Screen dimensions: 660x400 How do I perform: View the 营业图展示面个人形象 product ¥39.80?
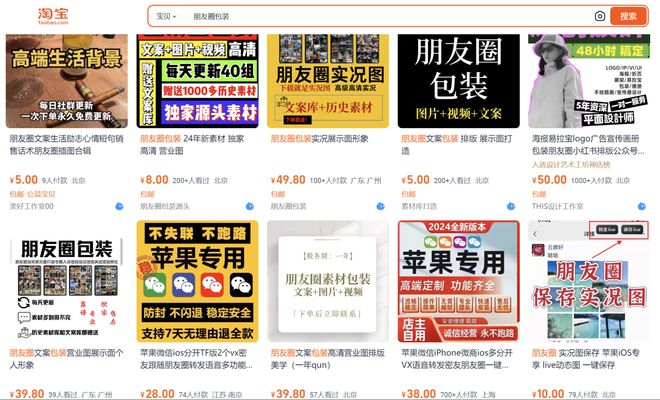pyautogui.click(x=69, y=281)
